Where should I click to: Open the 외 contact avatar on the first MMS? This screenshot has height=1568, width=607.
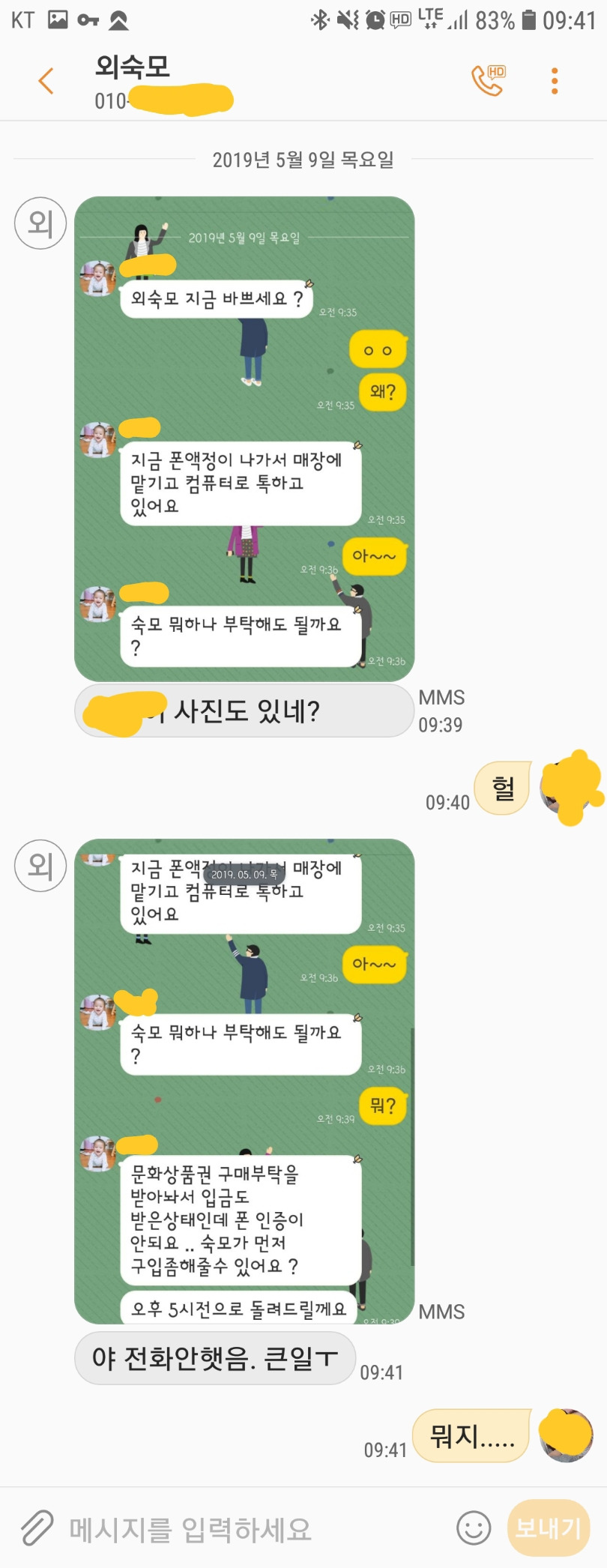pos(40,223)
